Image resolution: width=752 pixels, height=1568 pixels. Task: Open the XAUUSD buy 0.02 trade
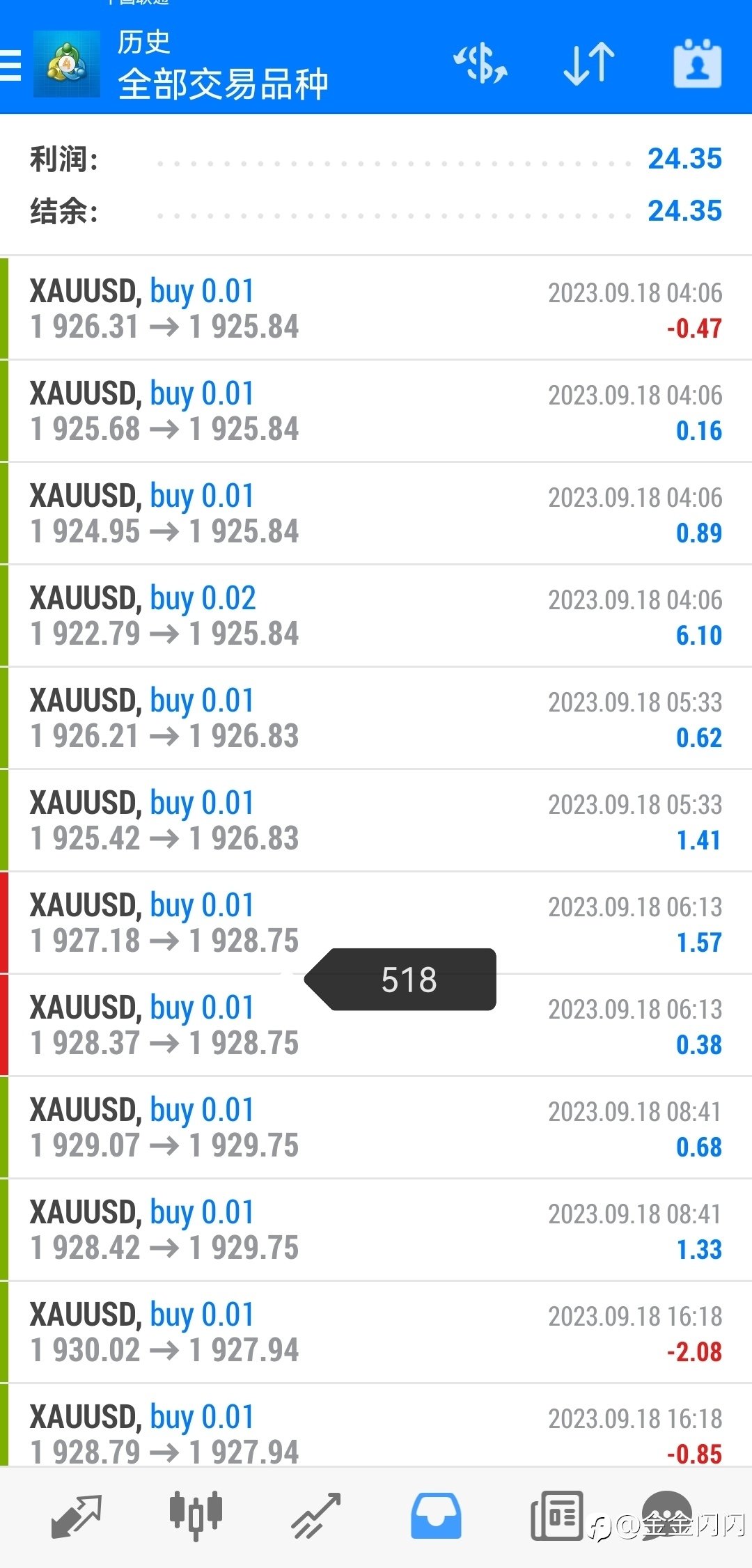click(x=376, y=616)
